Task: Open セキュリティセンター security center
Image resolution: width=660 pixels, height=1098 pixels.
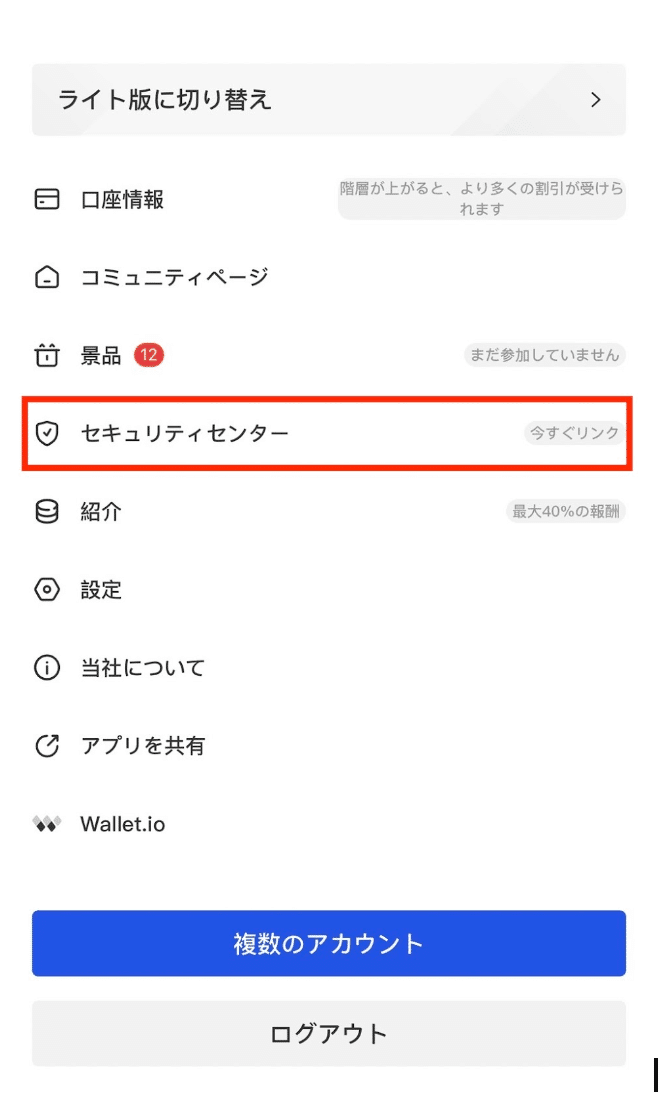Action: pyautogui.click(x=329, y=433)
